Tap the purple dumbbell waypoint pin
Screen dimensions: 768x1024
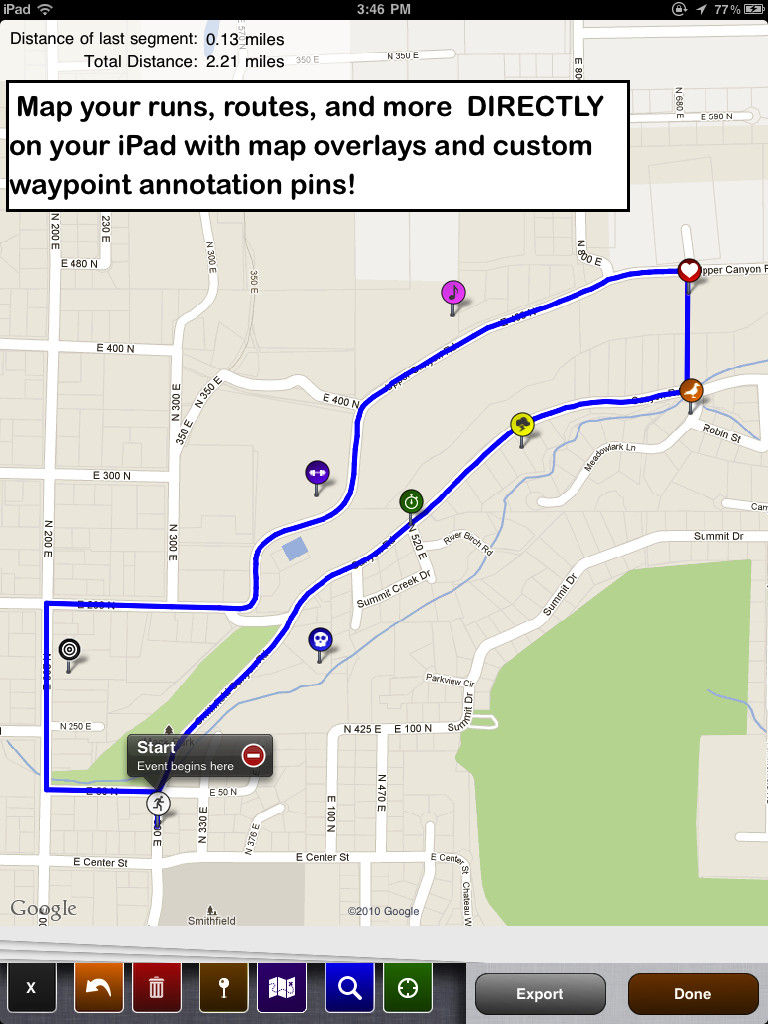click(x=317, y=472)
